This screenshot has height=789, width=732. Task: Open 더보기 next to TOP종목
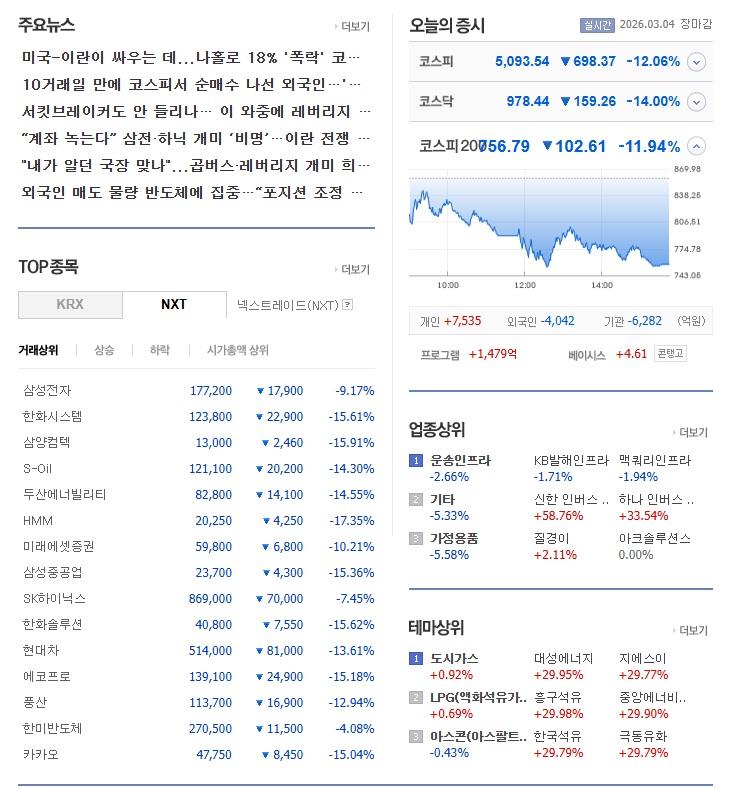[353, 269]
